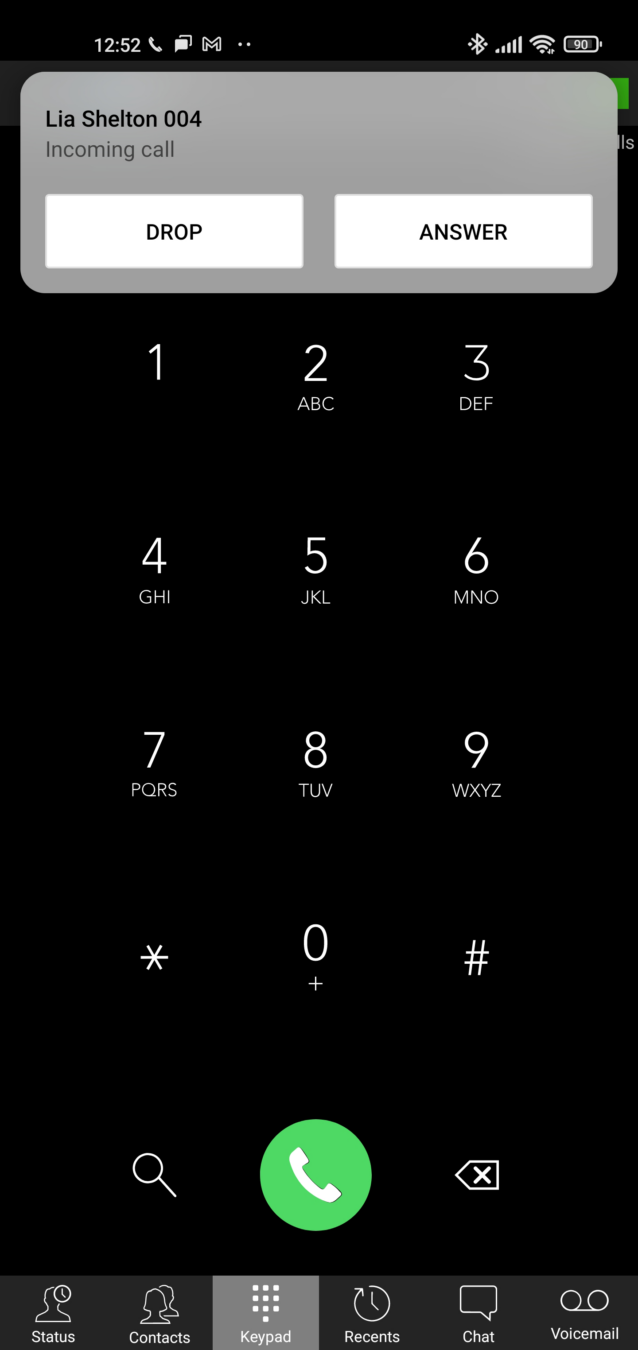Screen dimensions: 638x1350
Task: Delete last digit with backspace icon
Action: click(477, 1175)
